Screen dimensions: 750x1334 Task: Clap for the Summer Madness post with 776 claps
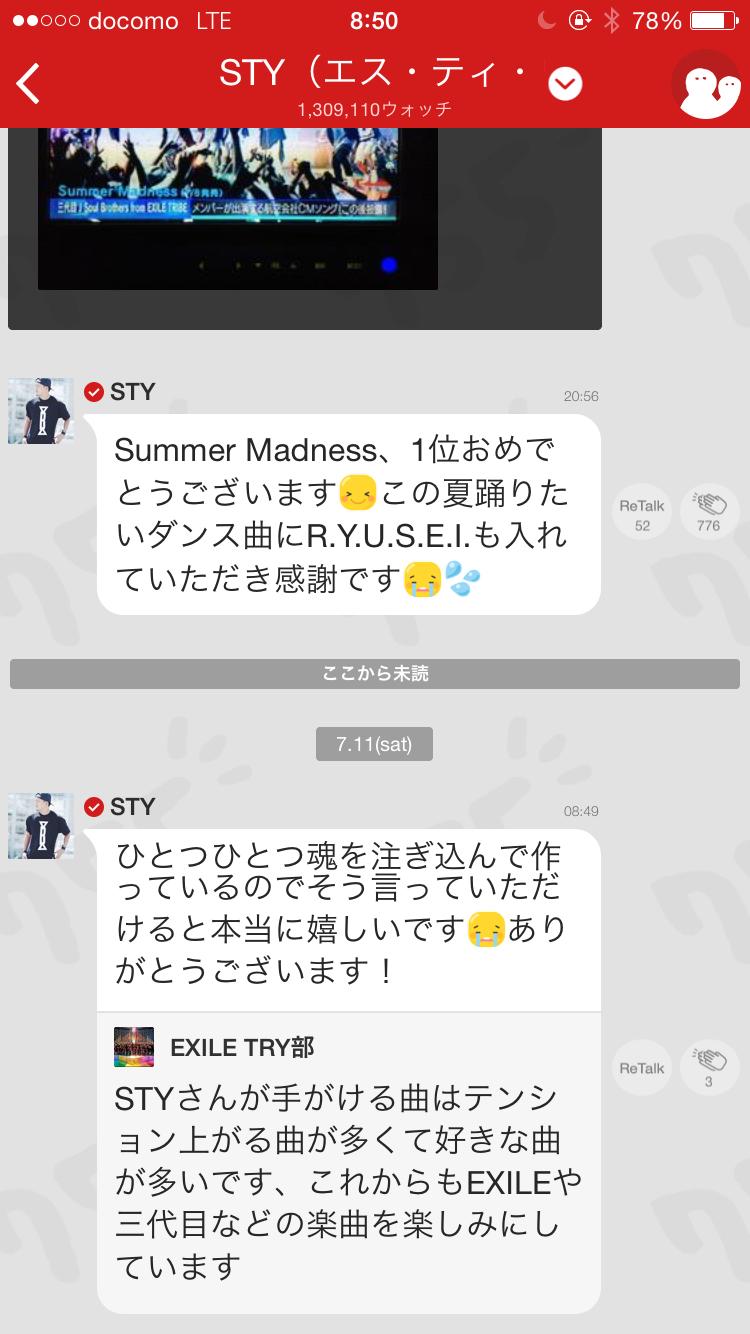click(x=709, y=513)
